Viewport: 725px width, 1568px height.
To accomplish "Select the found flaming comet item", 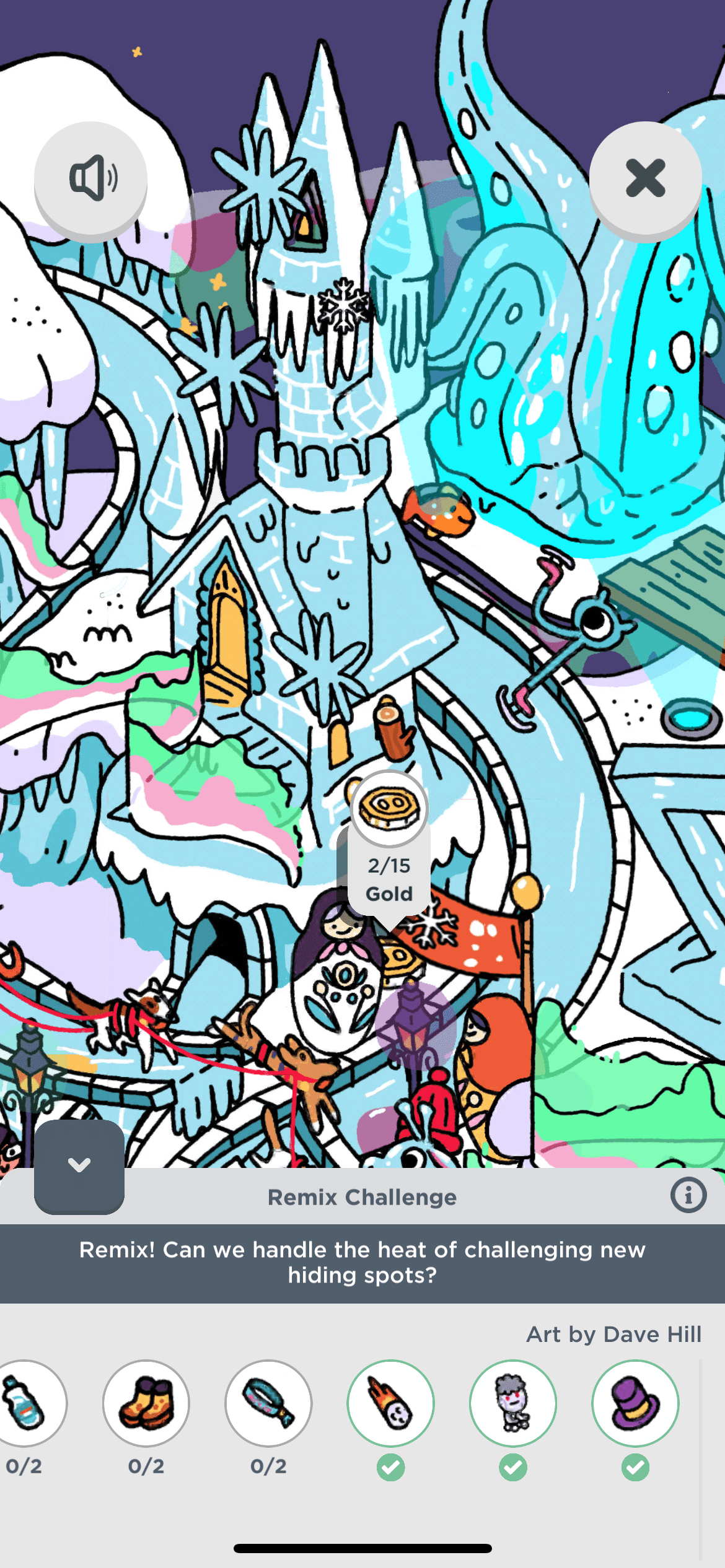I will coord(390,1403).
